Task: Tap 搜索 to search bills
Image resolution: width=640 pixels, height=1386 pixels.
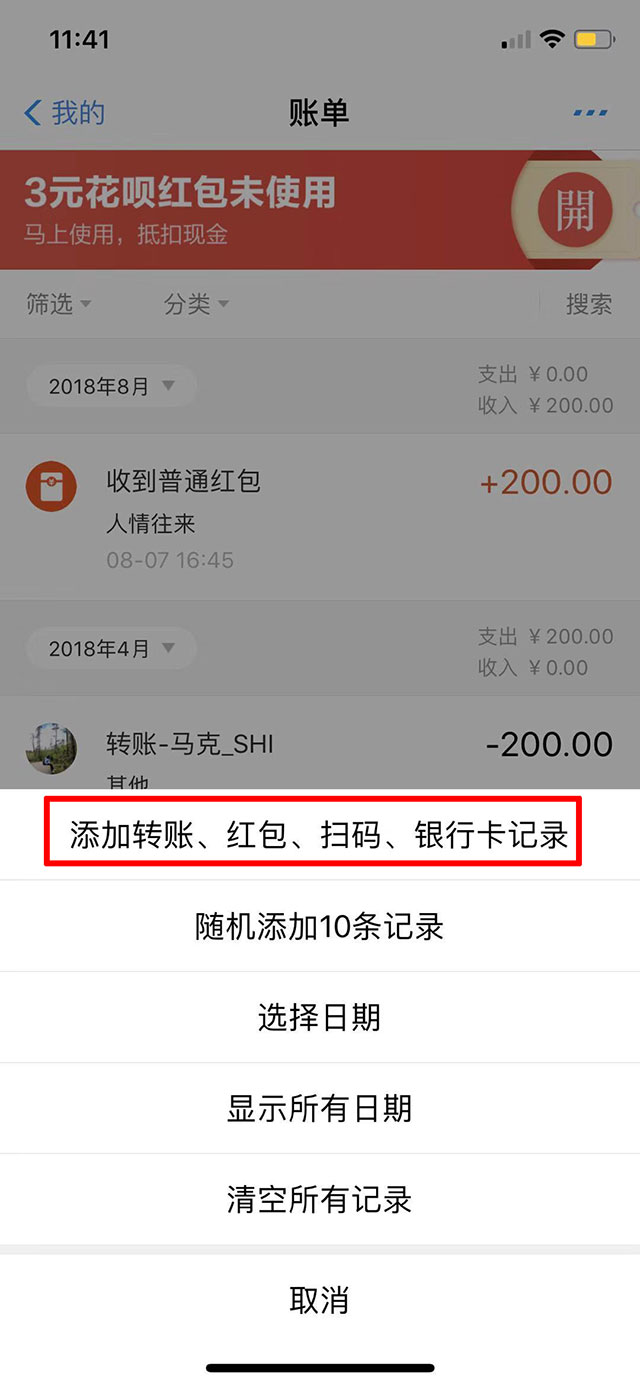Action: (x=589, y=304)
